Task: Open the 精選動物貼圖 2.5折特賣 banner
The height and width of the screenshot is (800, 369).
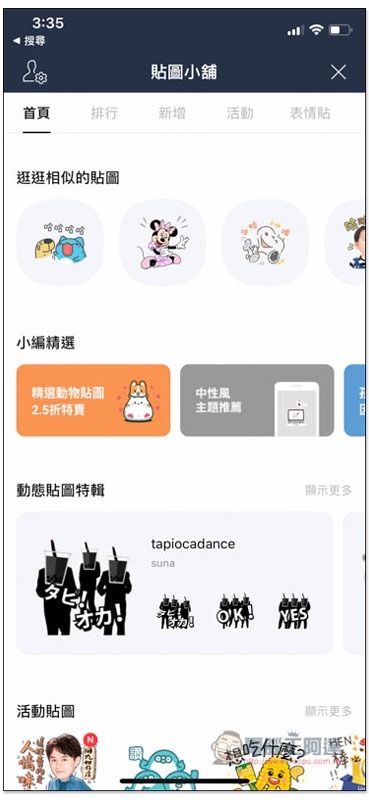Action: [x=93, y=401]
